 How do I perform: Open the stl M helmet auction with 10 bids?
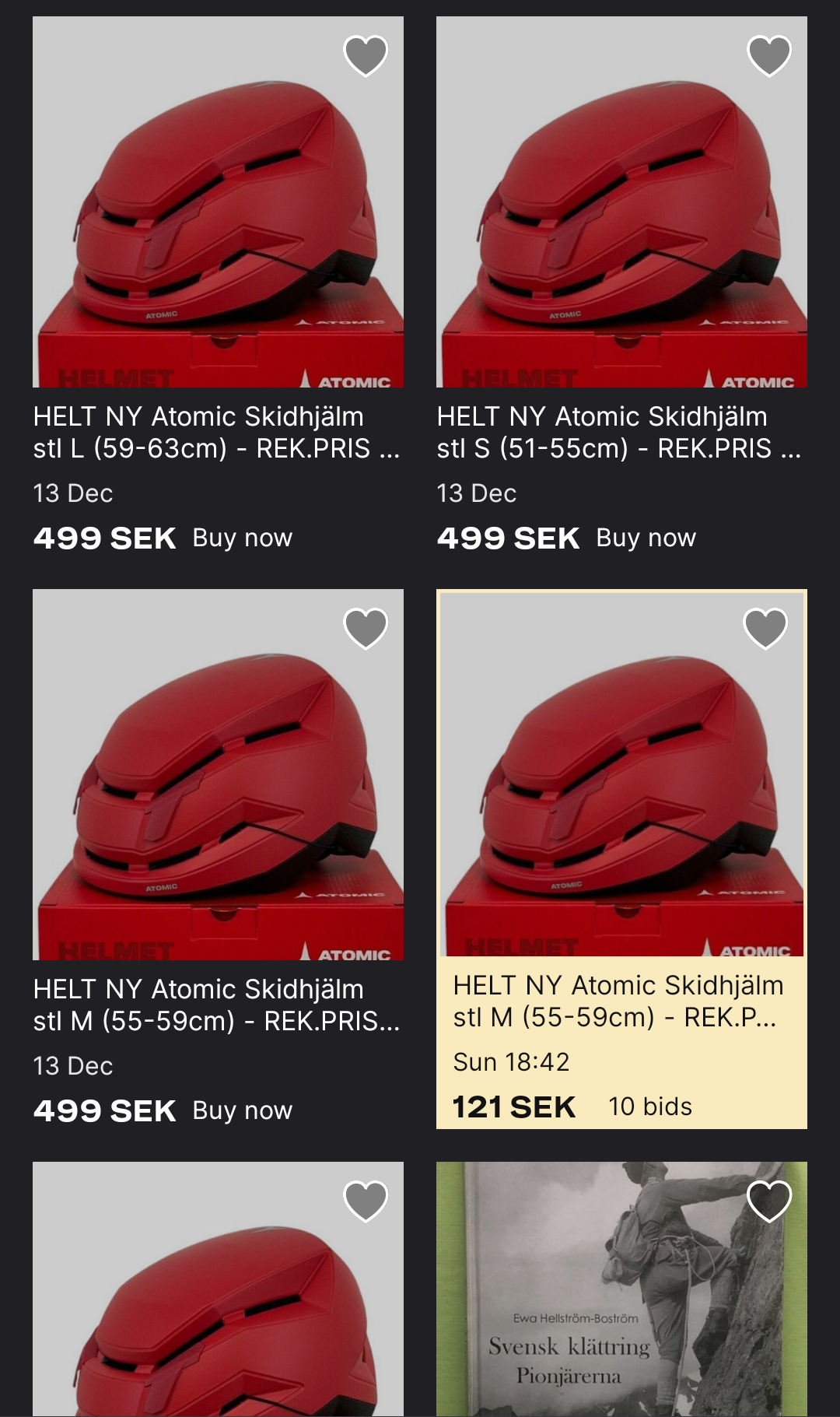pos(619,1001)
